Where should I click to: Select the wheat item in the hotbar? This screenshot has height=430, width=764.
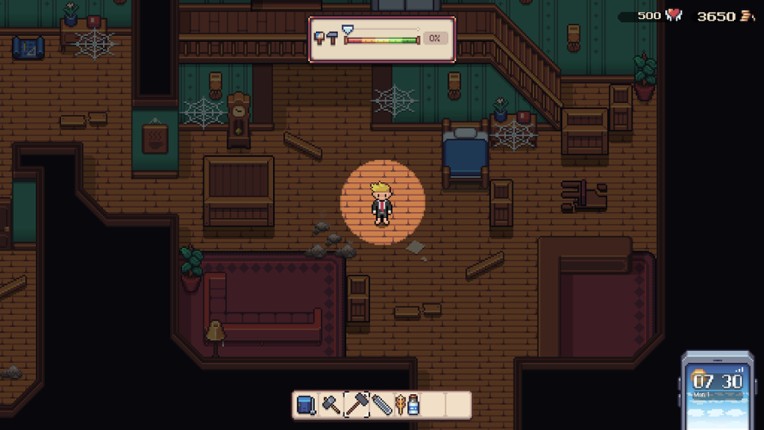point(400,405)
